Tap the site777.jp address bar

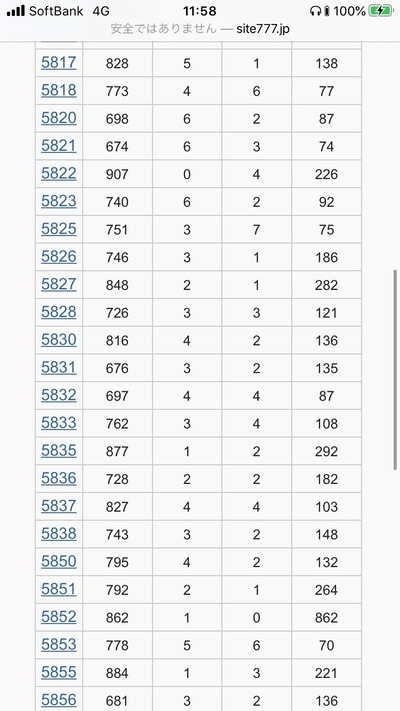[x=200, y=29]
